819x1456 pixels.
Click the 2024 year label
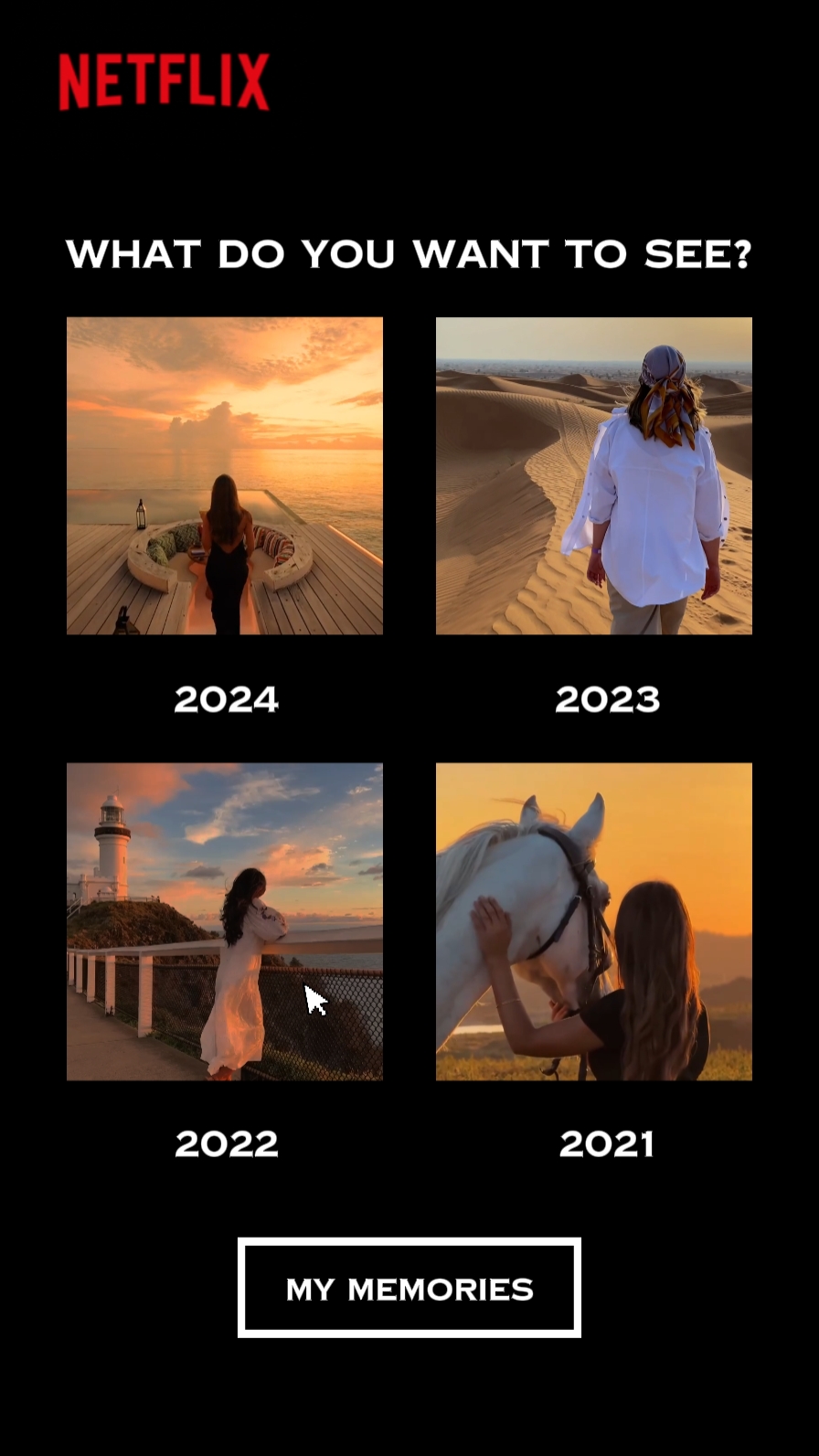(226, 697)
